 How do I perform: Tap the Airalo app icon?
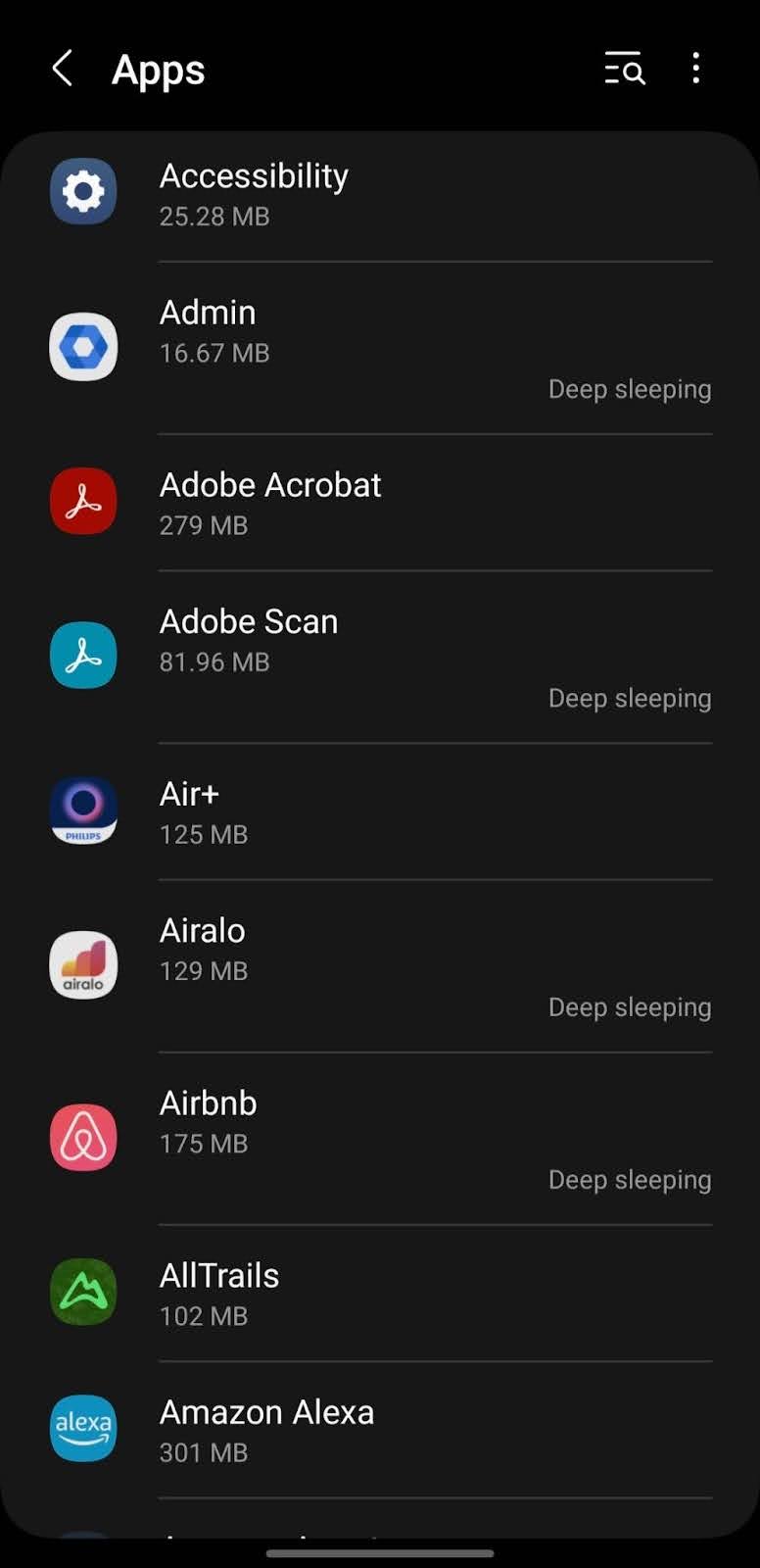pyautogui.click(x=83, y=965)
